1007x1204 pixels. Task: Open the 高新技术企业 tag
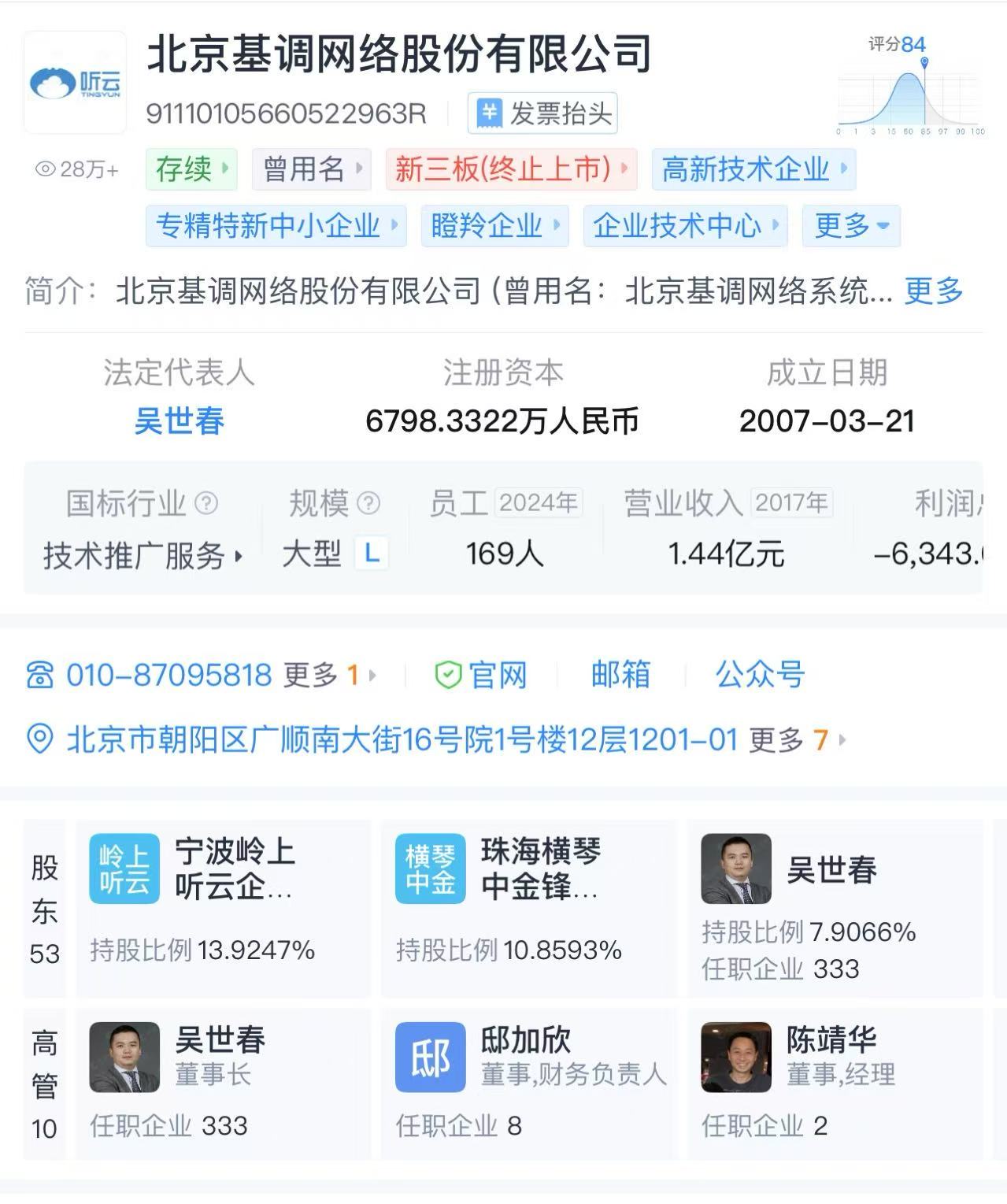[753, 169]
